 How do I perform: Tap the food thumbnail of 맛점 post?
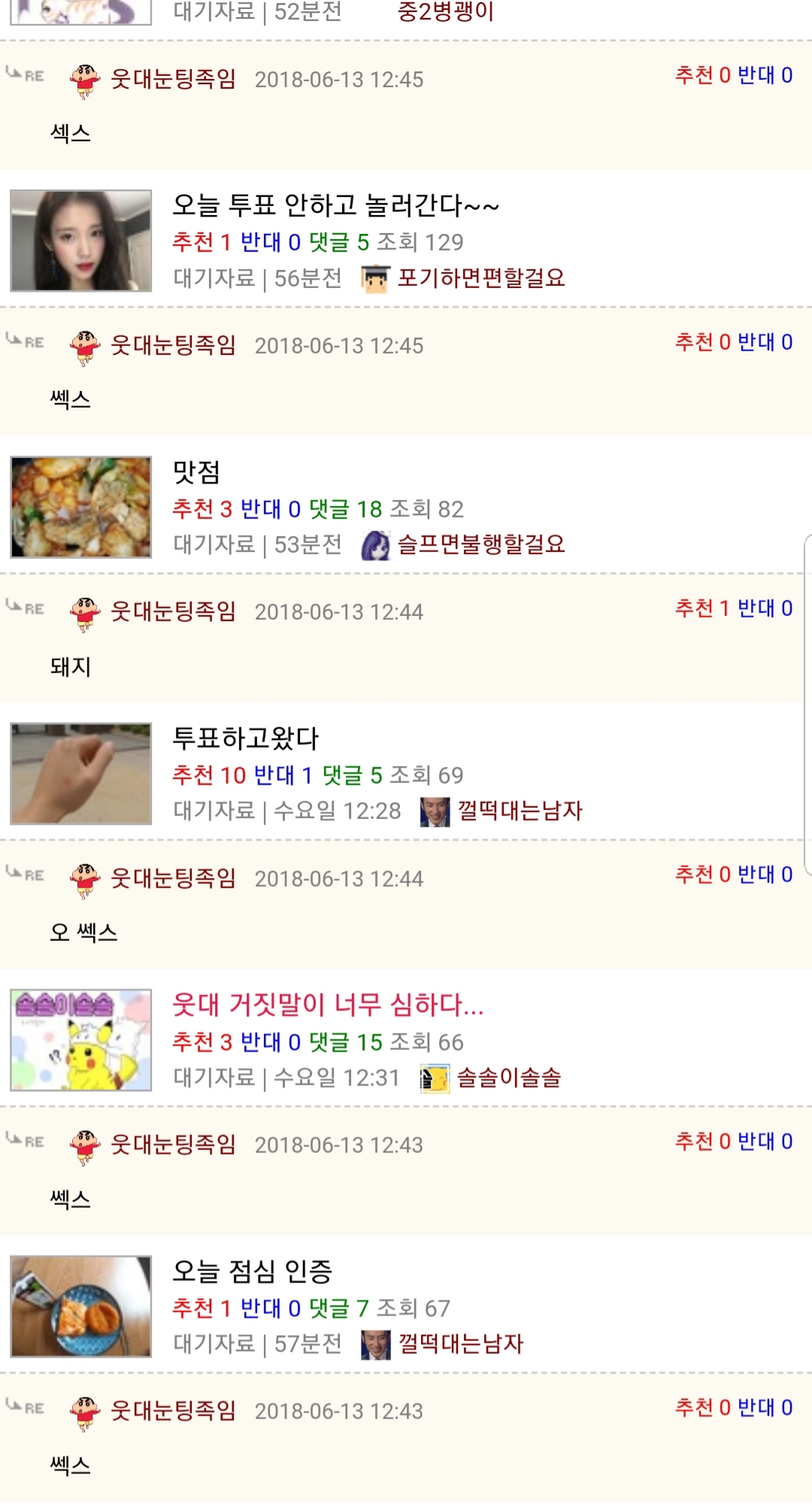(x=81, y=507)
